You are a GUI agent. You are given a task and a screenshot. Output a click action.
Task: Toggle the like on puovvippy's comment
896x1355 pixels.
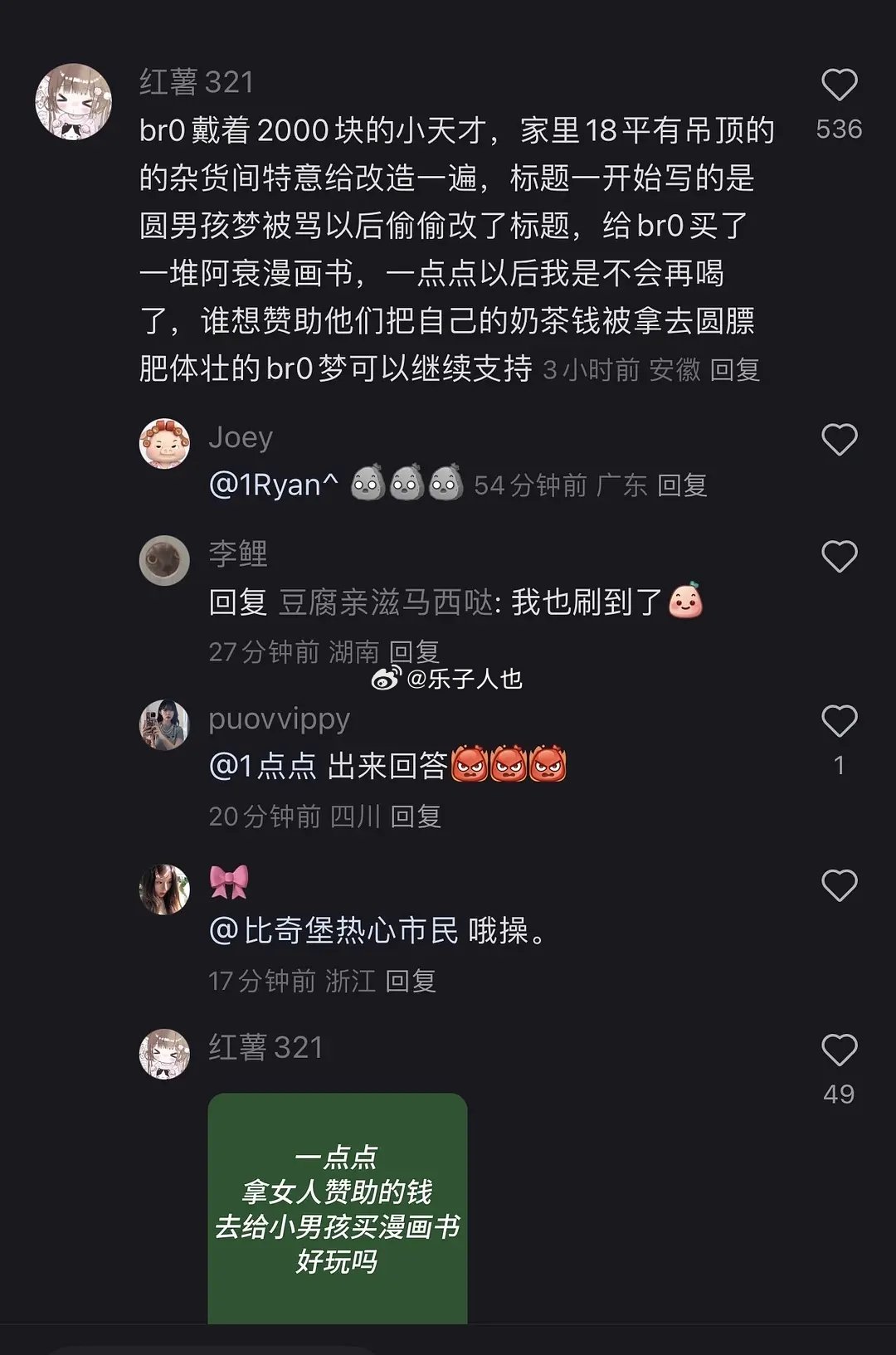click(840, 721)
